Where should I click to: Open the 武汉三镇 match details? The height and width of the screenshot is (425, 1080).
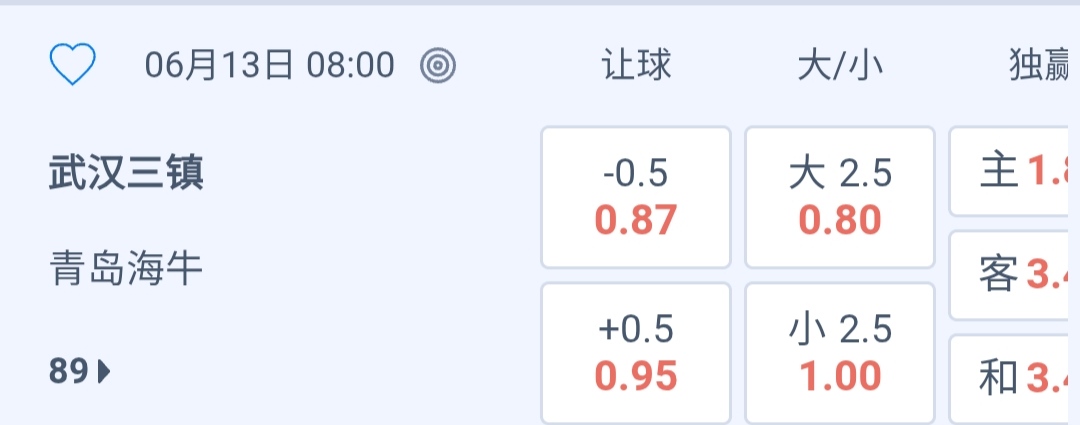[x=126, y=174]
